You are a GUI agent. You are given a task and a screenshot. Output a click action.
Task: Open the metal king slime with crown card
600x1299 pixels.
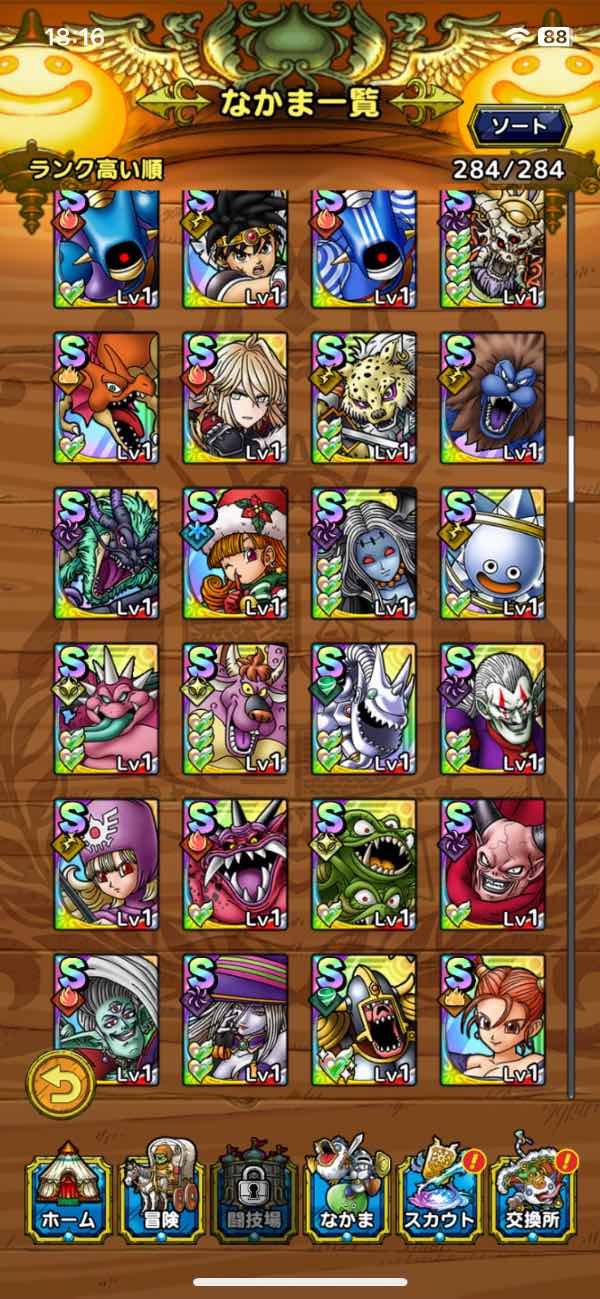493,553
